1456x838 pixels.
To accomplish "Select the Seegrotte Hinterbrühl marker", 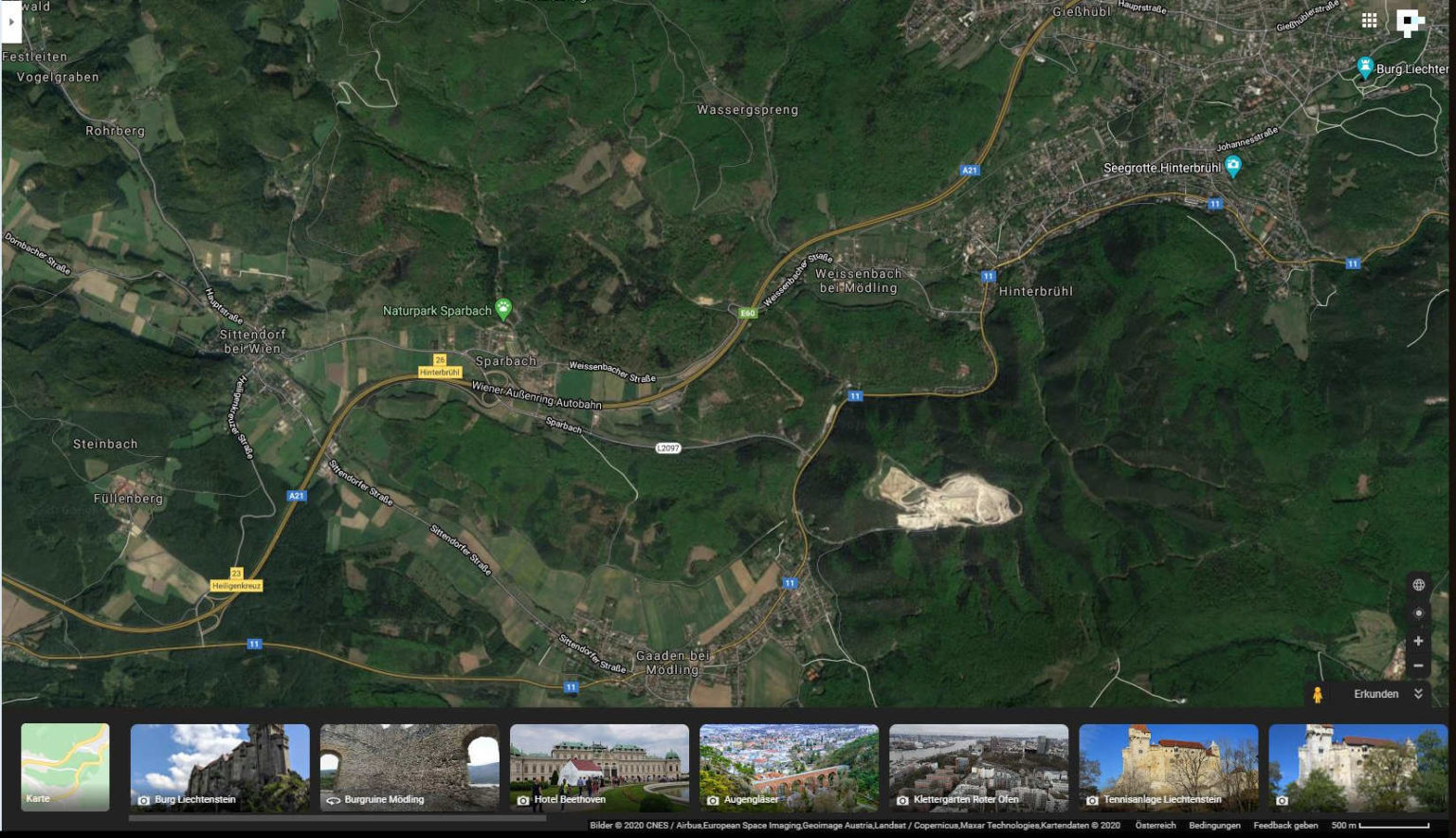I will point(1233,167).
